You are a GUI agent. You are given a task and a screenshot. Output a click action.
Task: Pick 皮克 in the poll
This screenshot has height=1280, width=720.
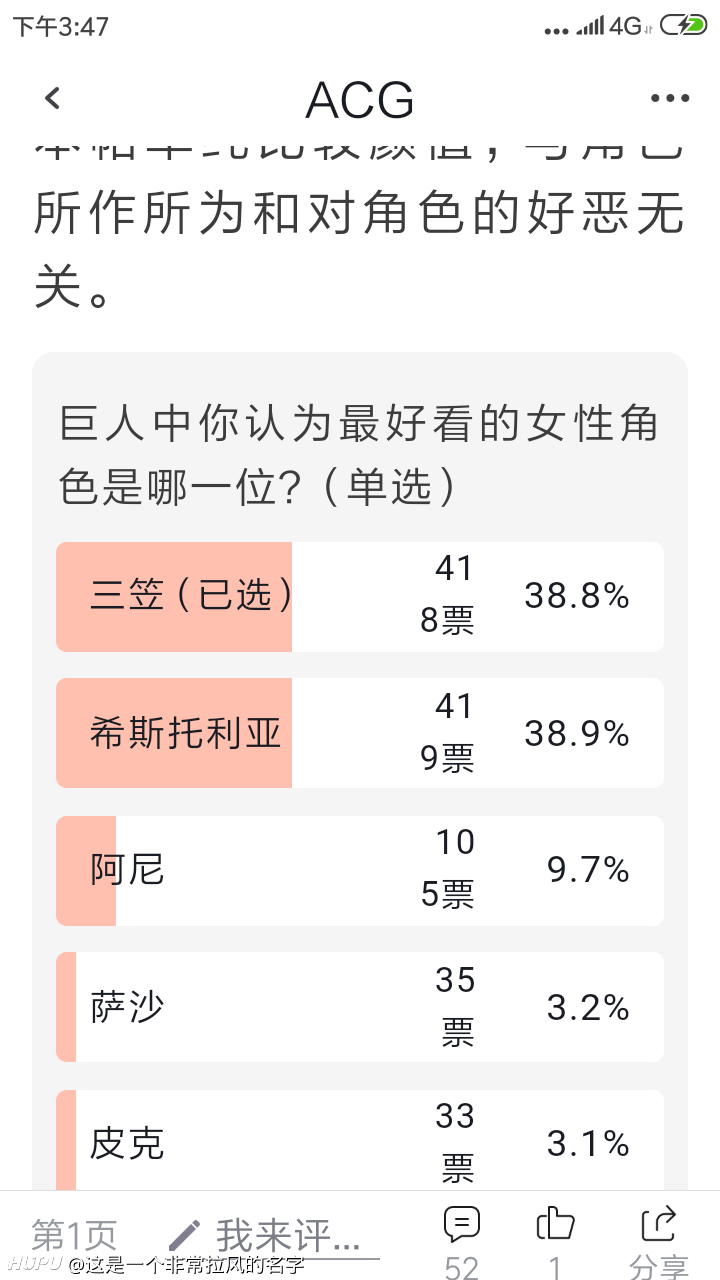360,1140
